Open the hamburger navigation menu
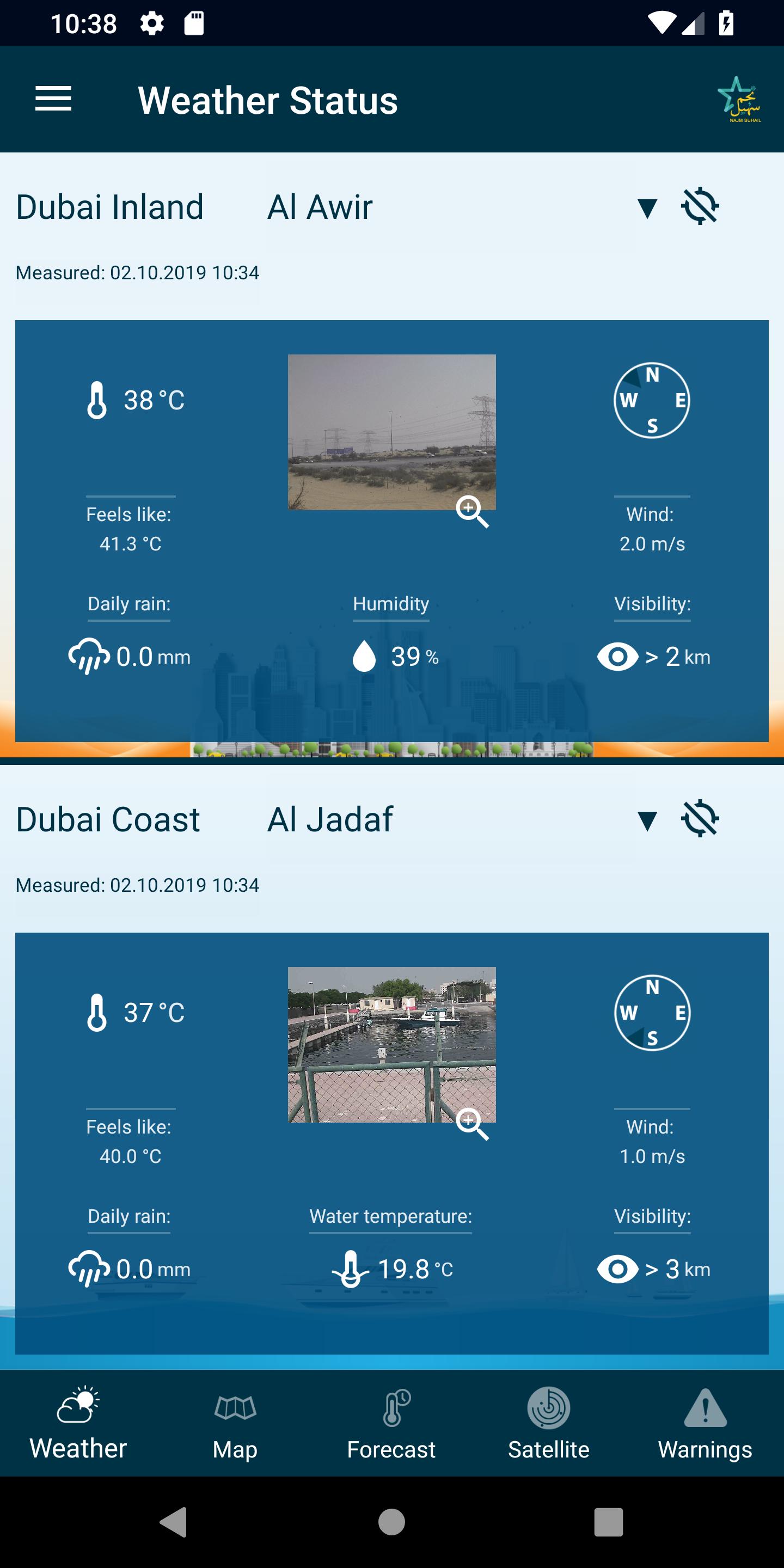 tap(53, 99)
